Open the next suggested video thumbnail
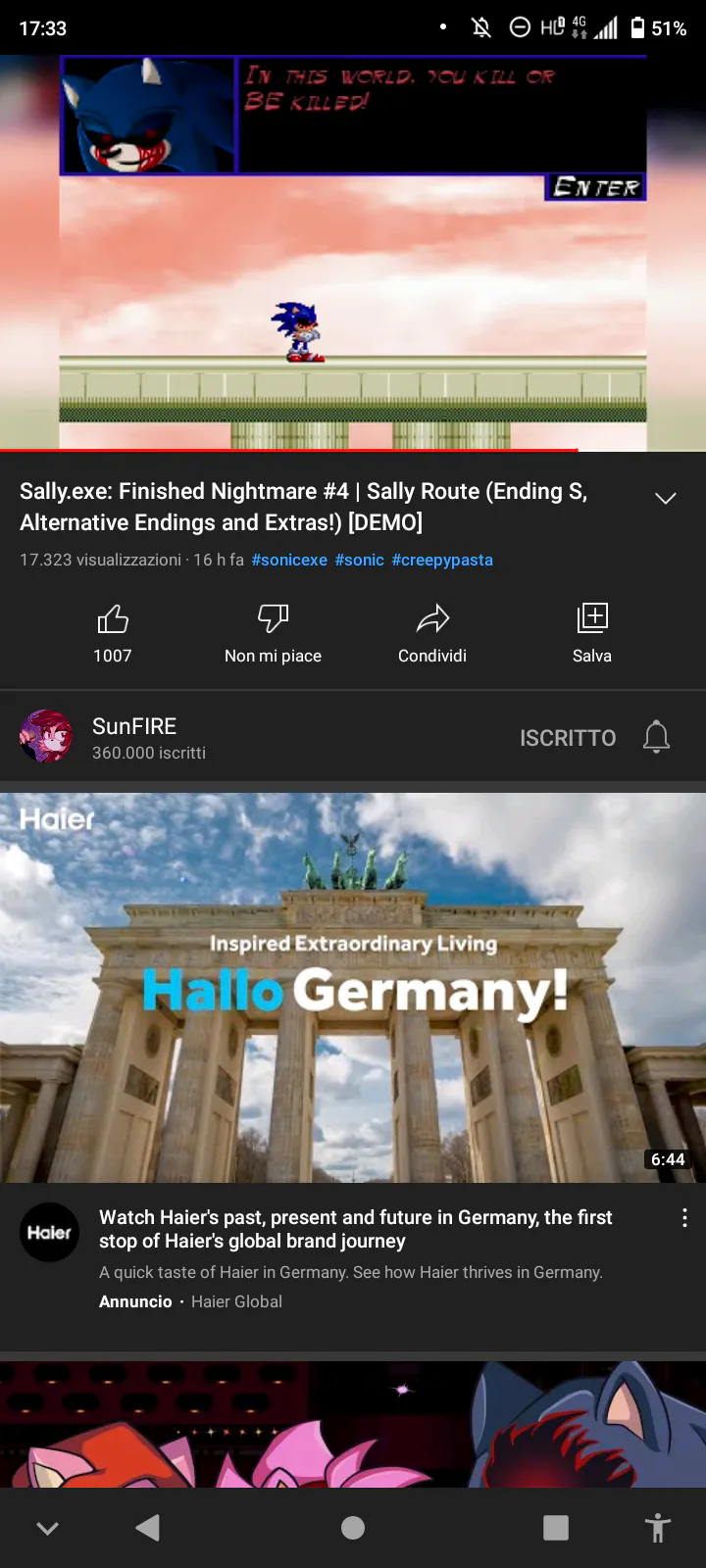The height and width of the screenshot is (1568, 706). [x=353, y=1425]
